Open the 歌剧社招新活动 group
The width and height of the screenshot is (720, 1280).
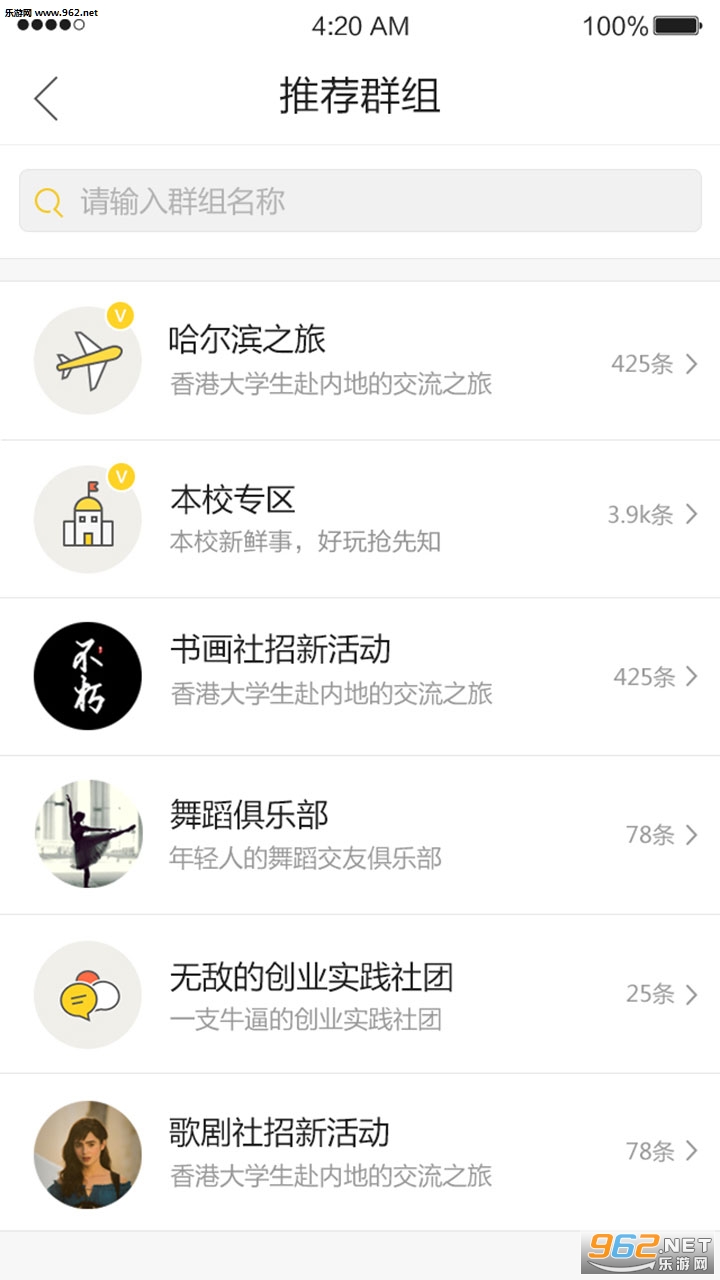360,1151
